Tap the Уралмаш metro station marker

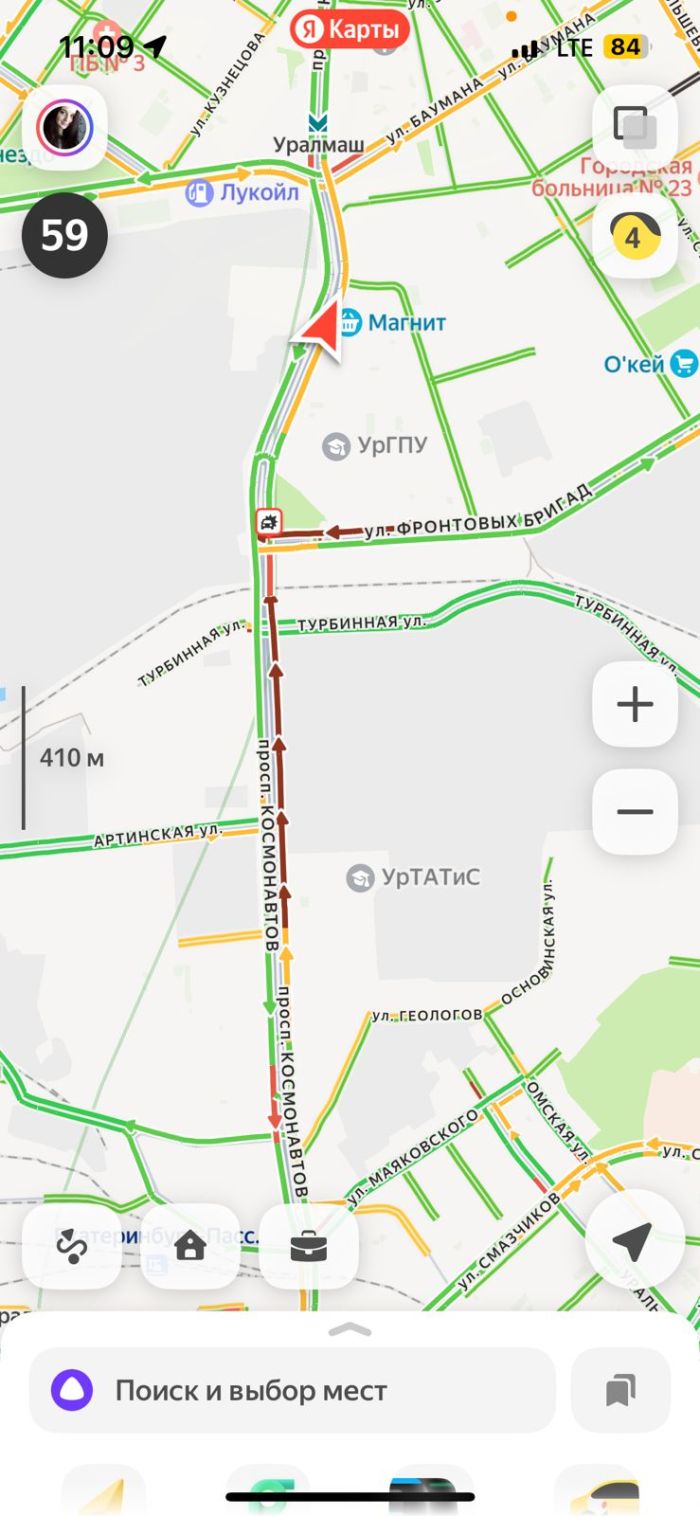[318, 123]
